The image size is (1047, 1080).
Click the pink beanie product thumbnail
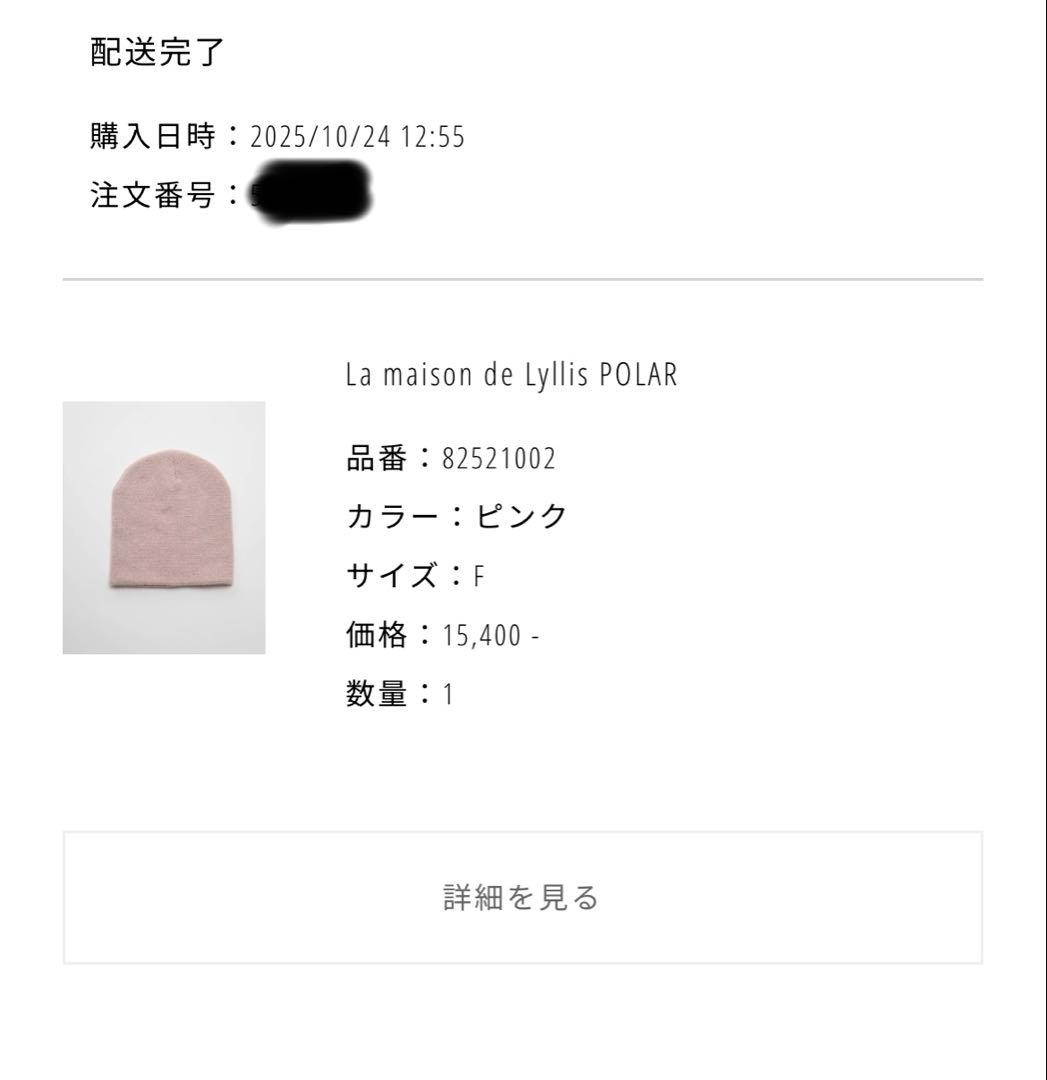tap(165, 527)
